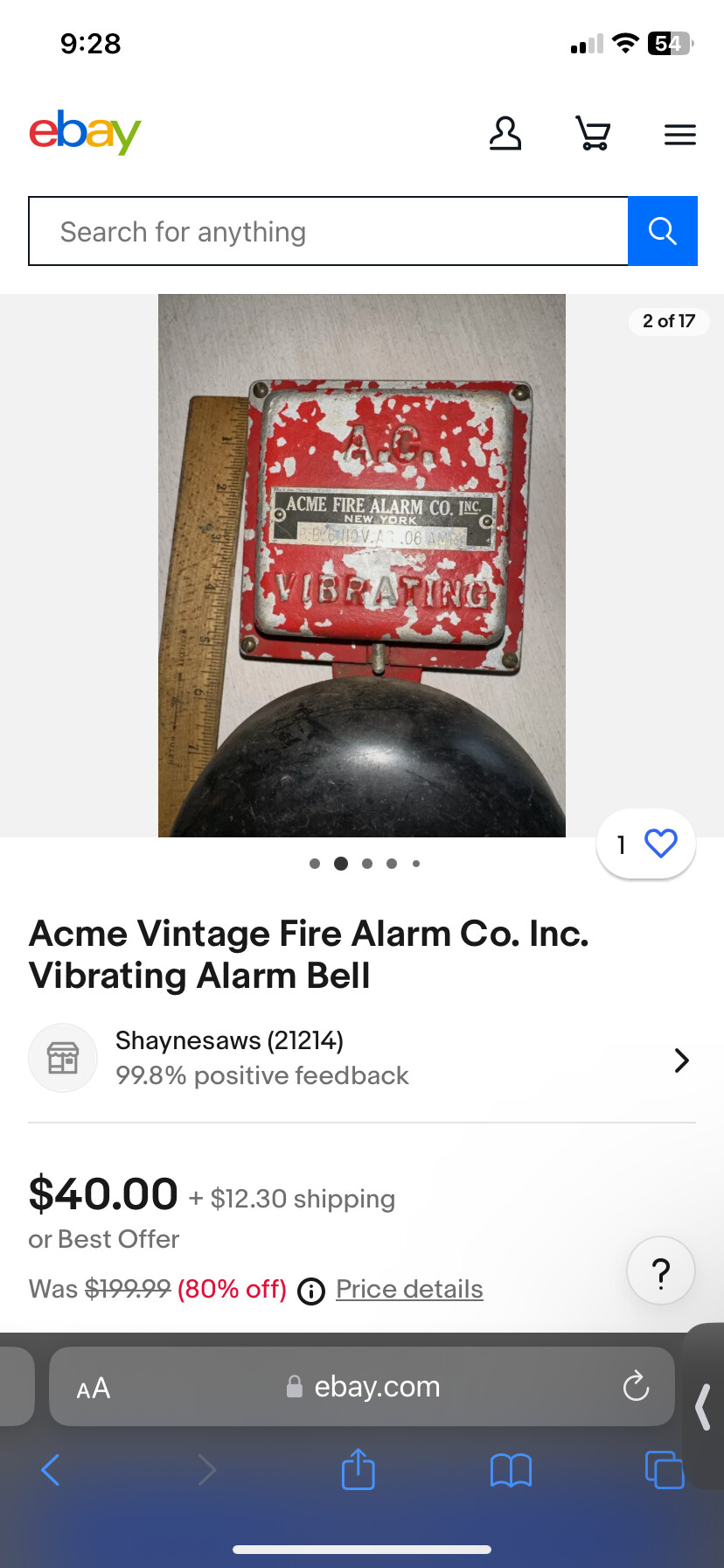724x1568 pixels.
Task: Reload the page in Safari
Action: click(636, 1387)
